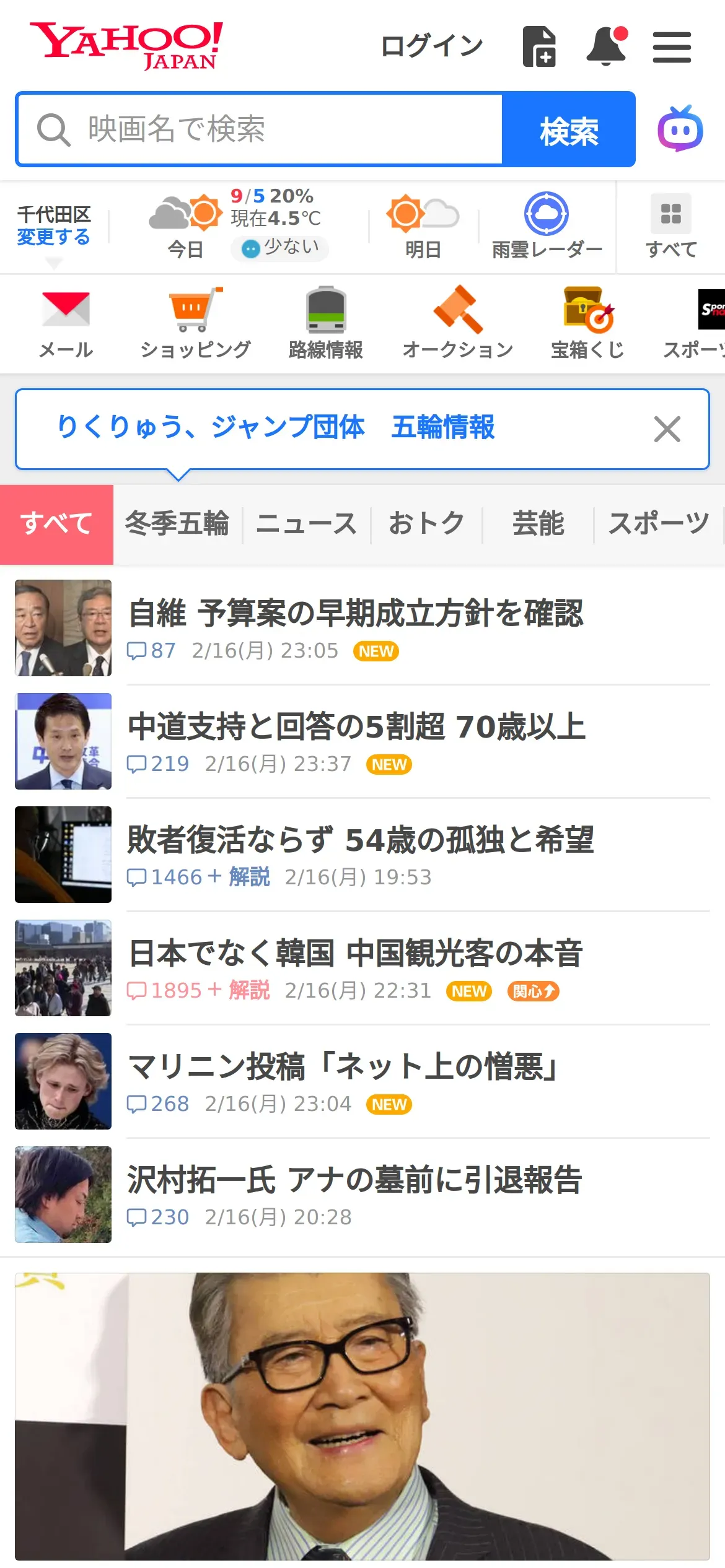The height and width of the screenshot is (1568, 725).
Task: Dismiss the 五輪情報 banner
Action: pos(667,429)
